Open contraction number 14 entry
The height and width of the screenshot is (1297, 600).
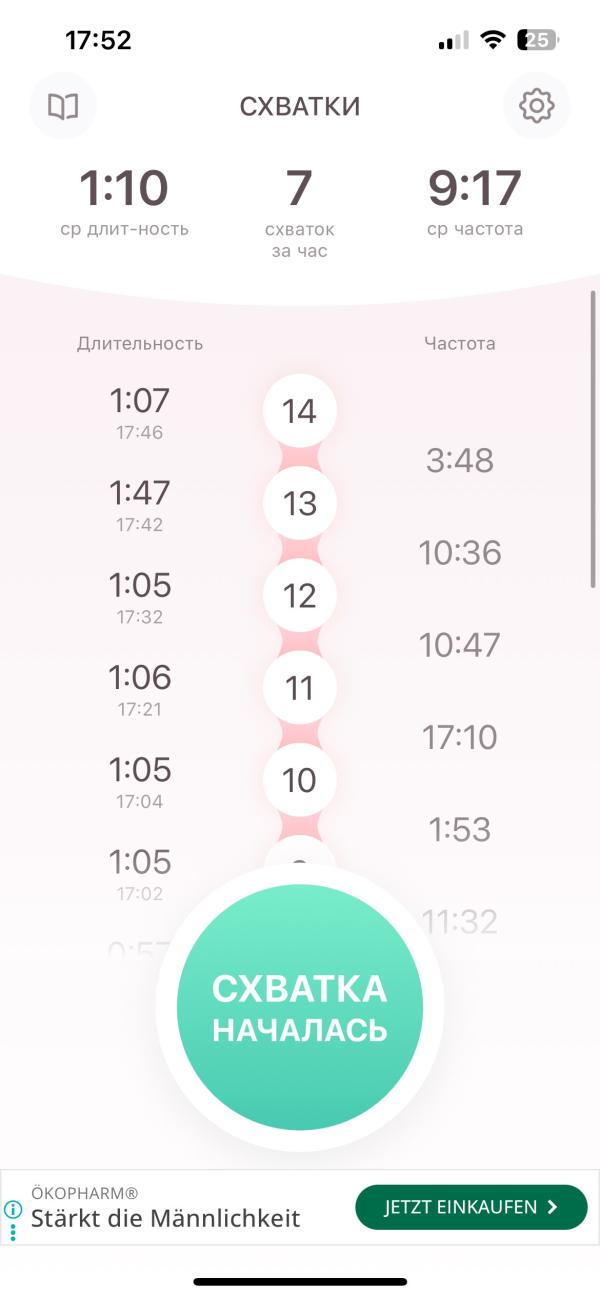[x=300, y=411]
